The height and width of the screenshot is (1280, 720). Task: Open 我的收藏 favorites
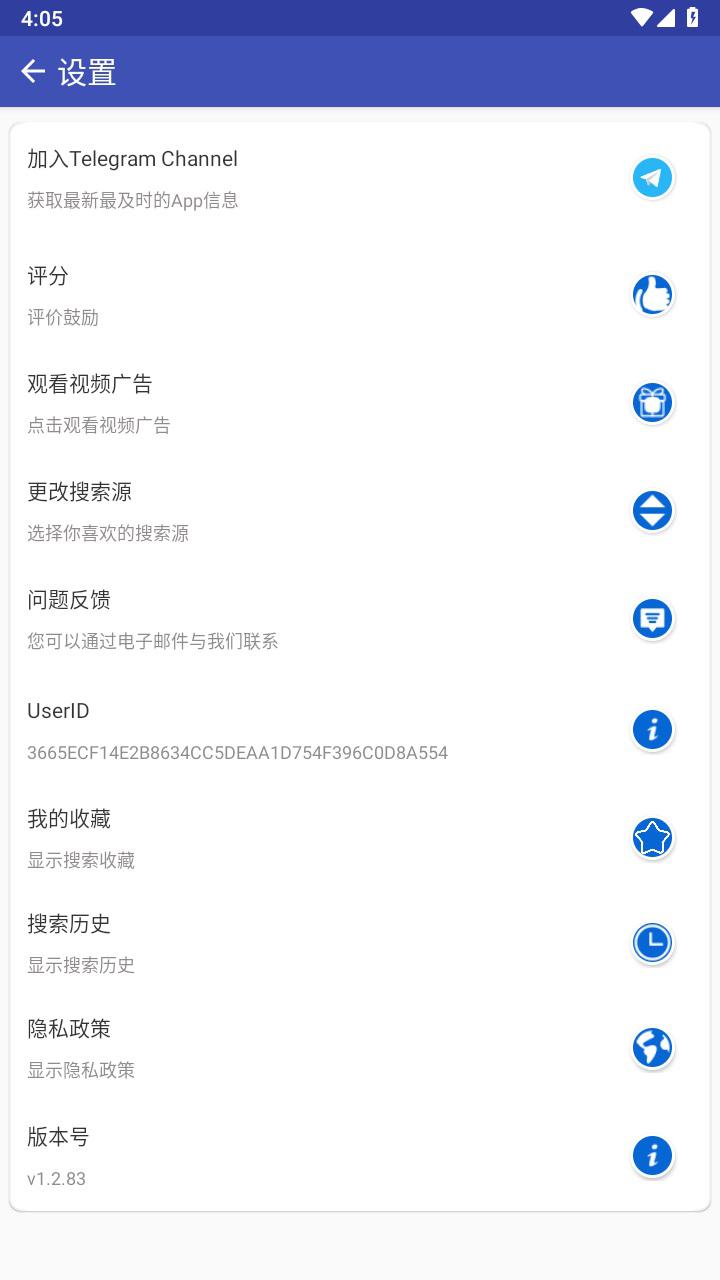point(360,838)
